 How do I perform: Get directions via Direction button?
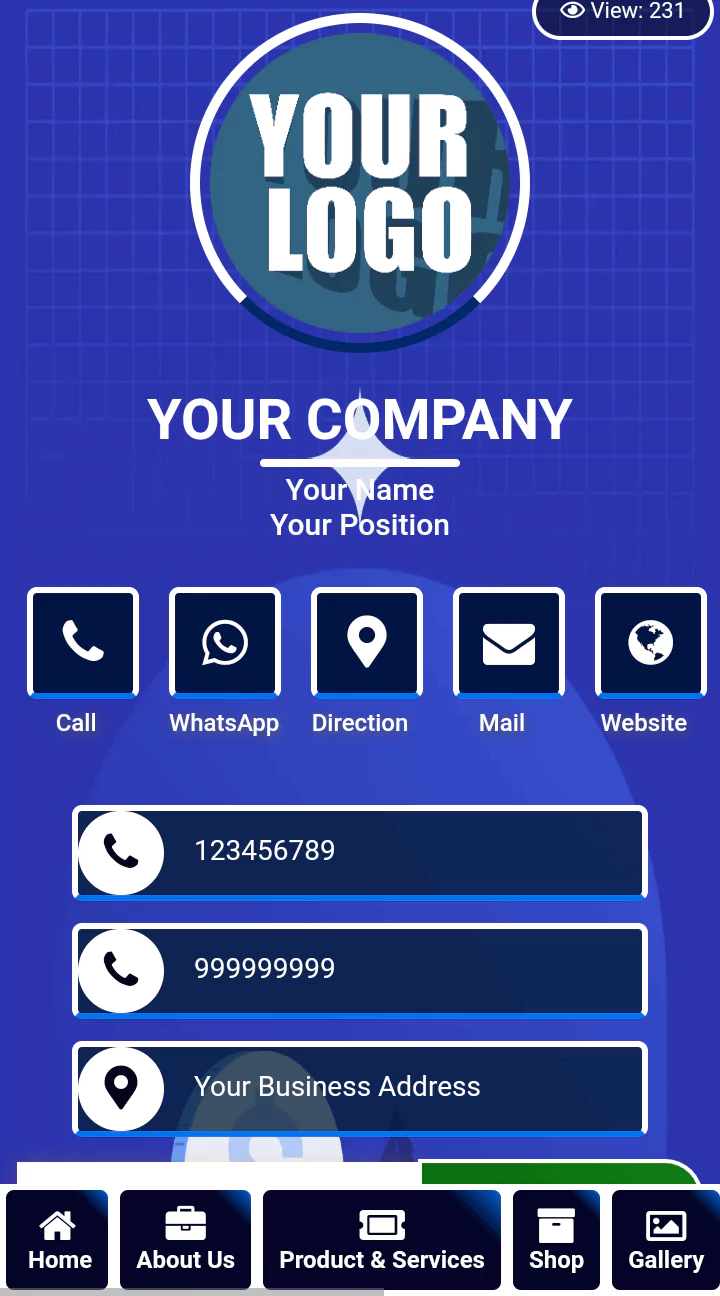[366, 643]
